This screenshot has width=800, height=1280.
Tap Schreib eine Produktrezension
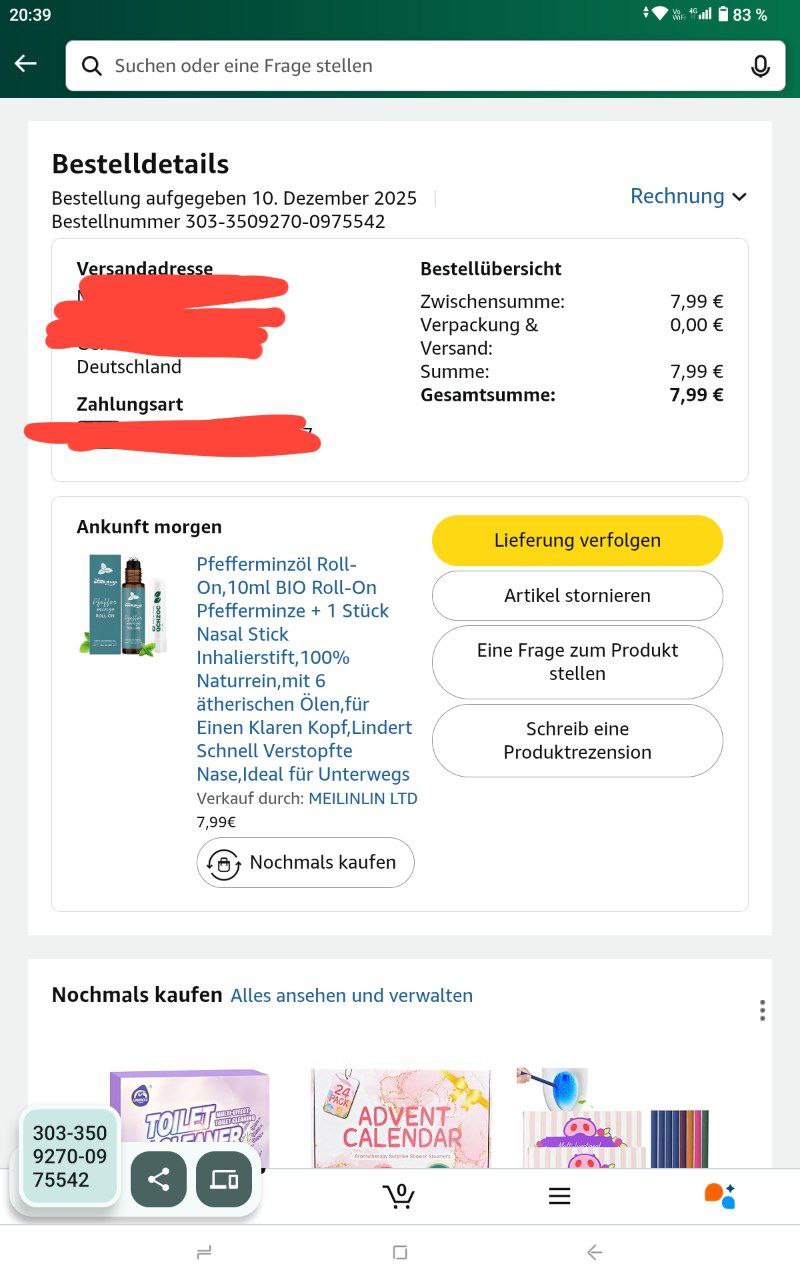click(x=577, y=741)
